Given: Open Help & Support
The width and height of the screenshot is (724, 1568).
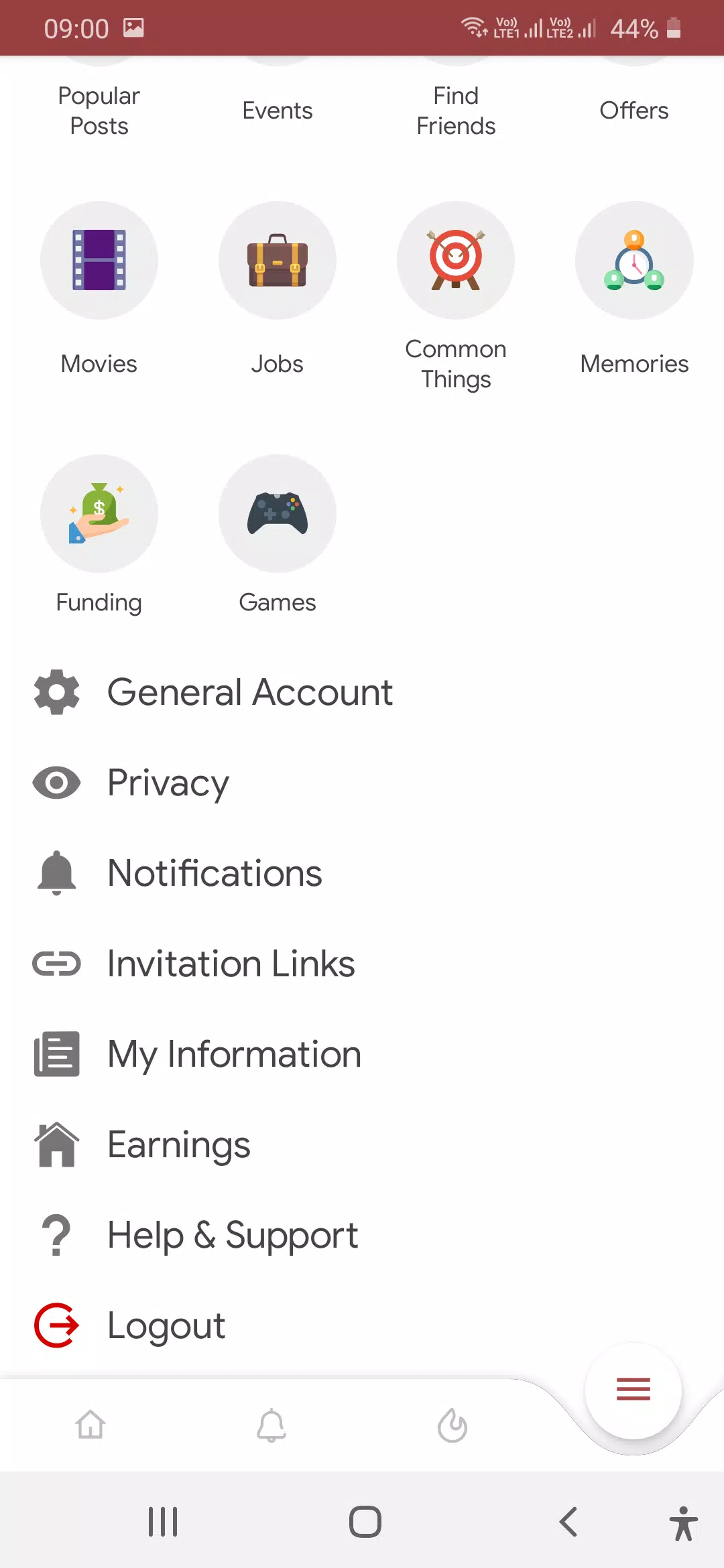Looking at the screenshot, I should click(x=362, y=1235).
